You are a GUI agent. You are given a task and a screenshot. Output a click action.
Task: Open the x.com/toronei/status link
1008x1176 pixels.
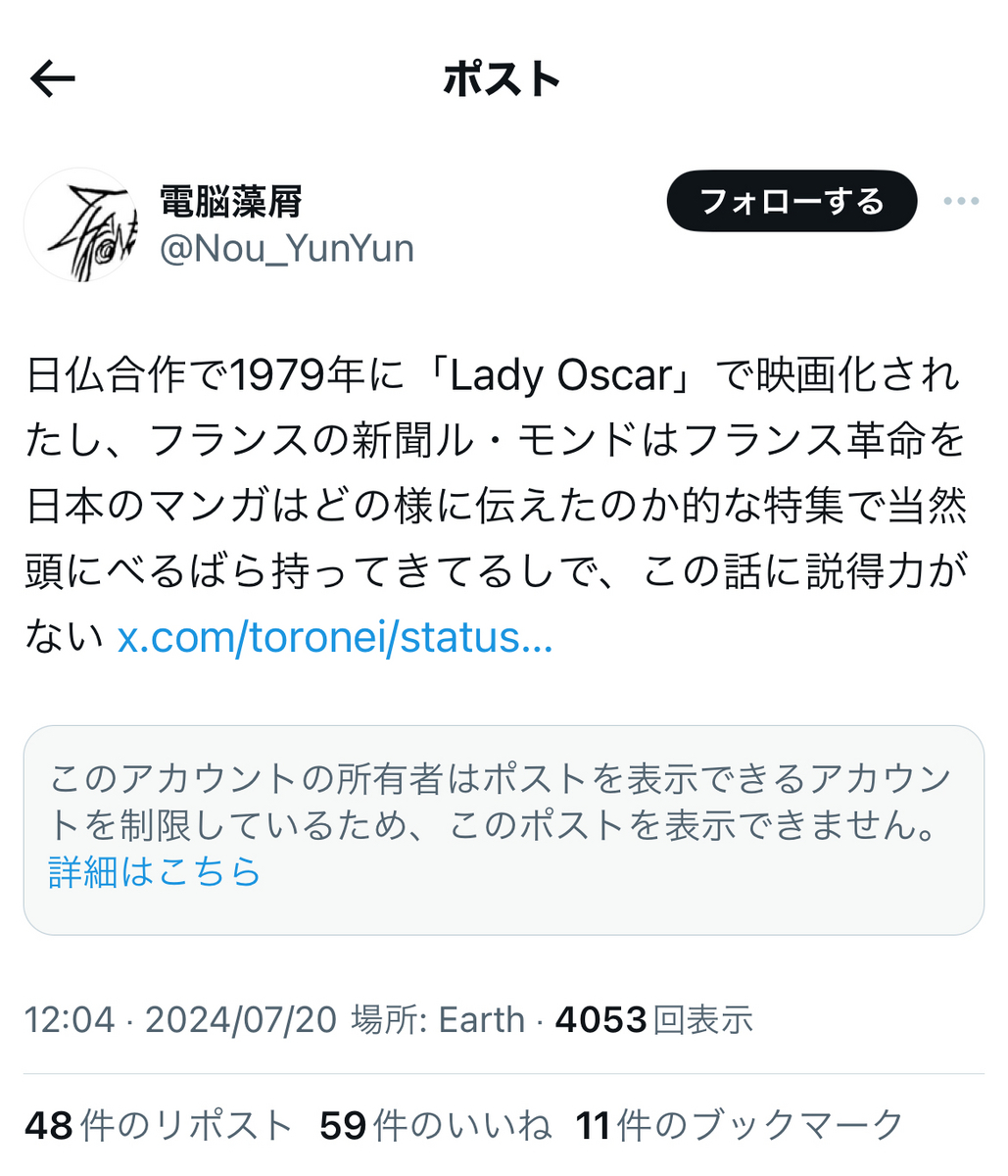coord(335,638)
